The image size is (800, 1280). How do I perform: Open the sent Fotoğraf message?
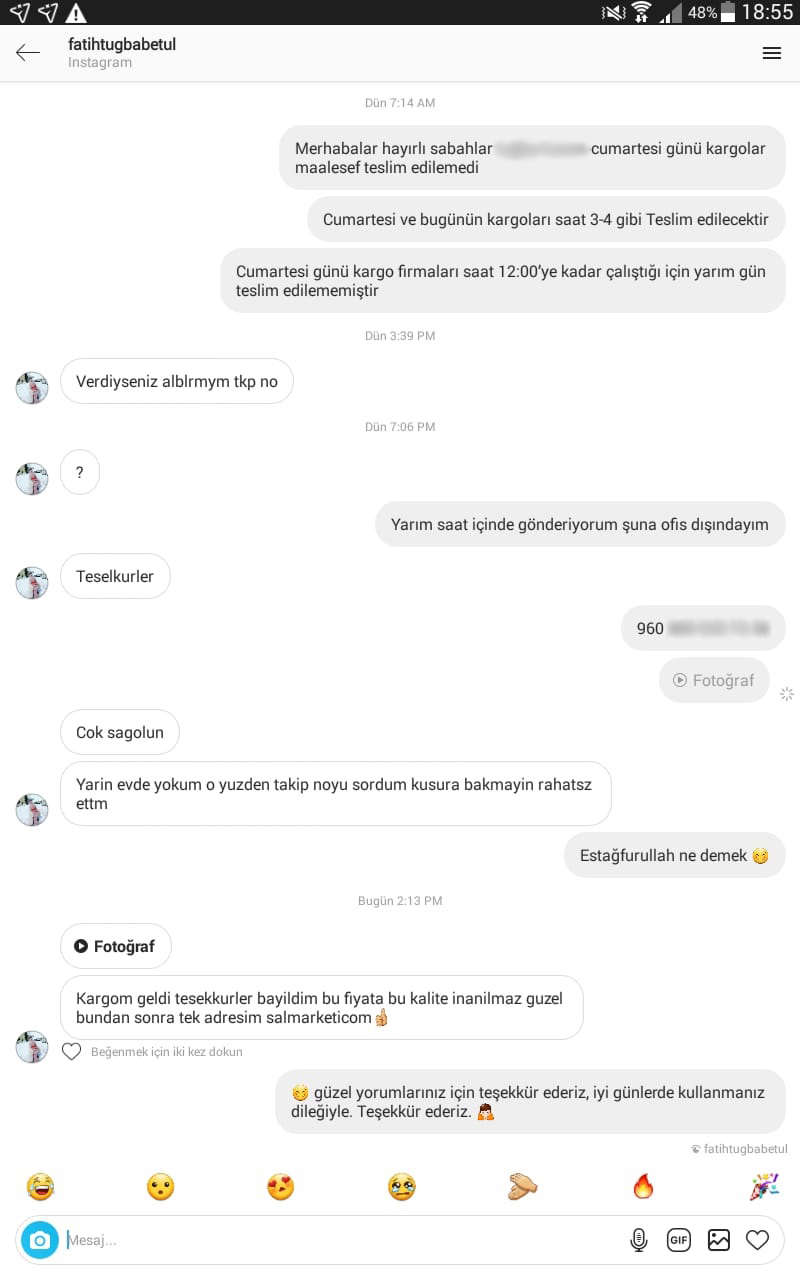point(713,680)
